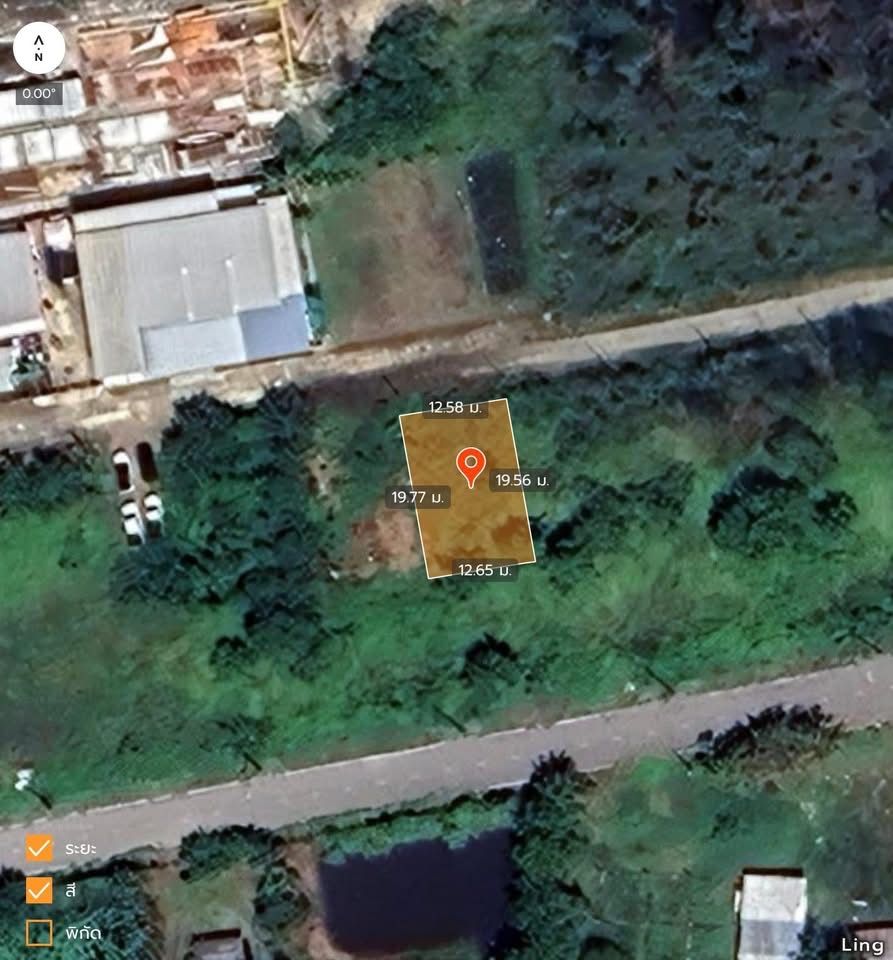Uncheck the สี color checkbox

[x=39, y=890]
